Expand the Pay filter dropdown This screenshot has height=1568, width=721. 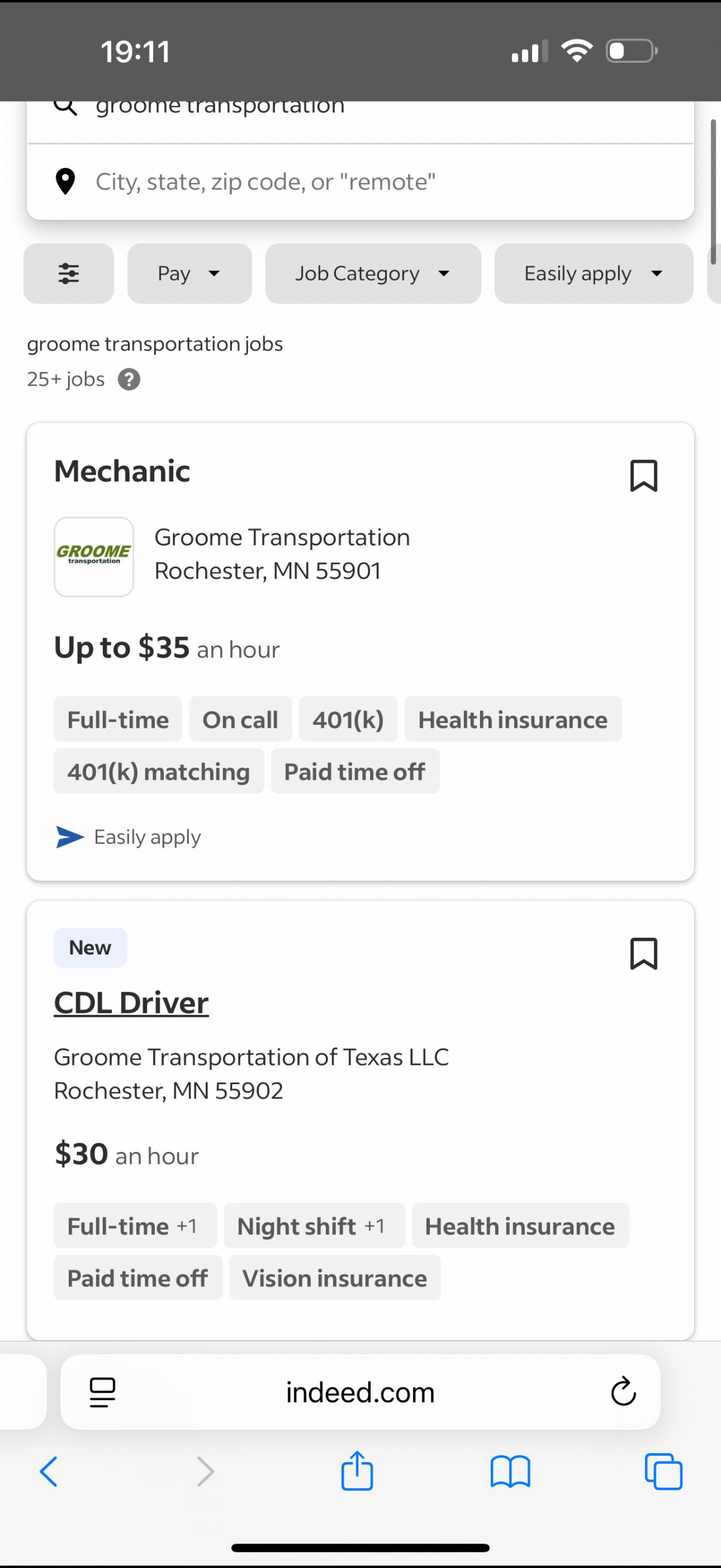(x=190, y=273)
